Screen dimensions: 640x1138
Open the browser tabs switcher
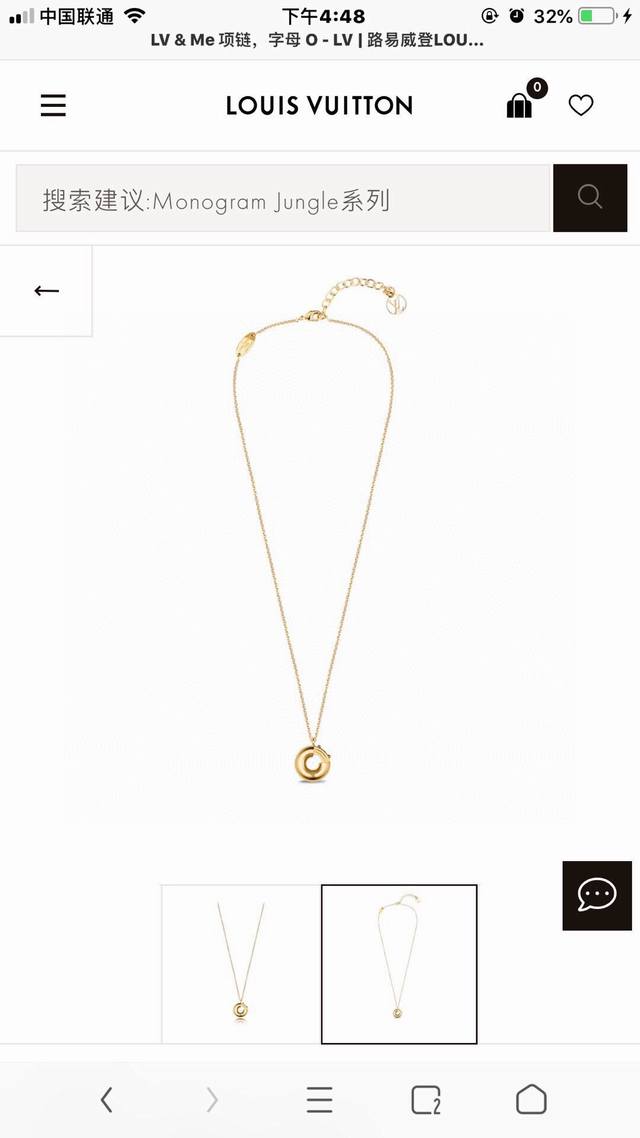(426, 1100)
